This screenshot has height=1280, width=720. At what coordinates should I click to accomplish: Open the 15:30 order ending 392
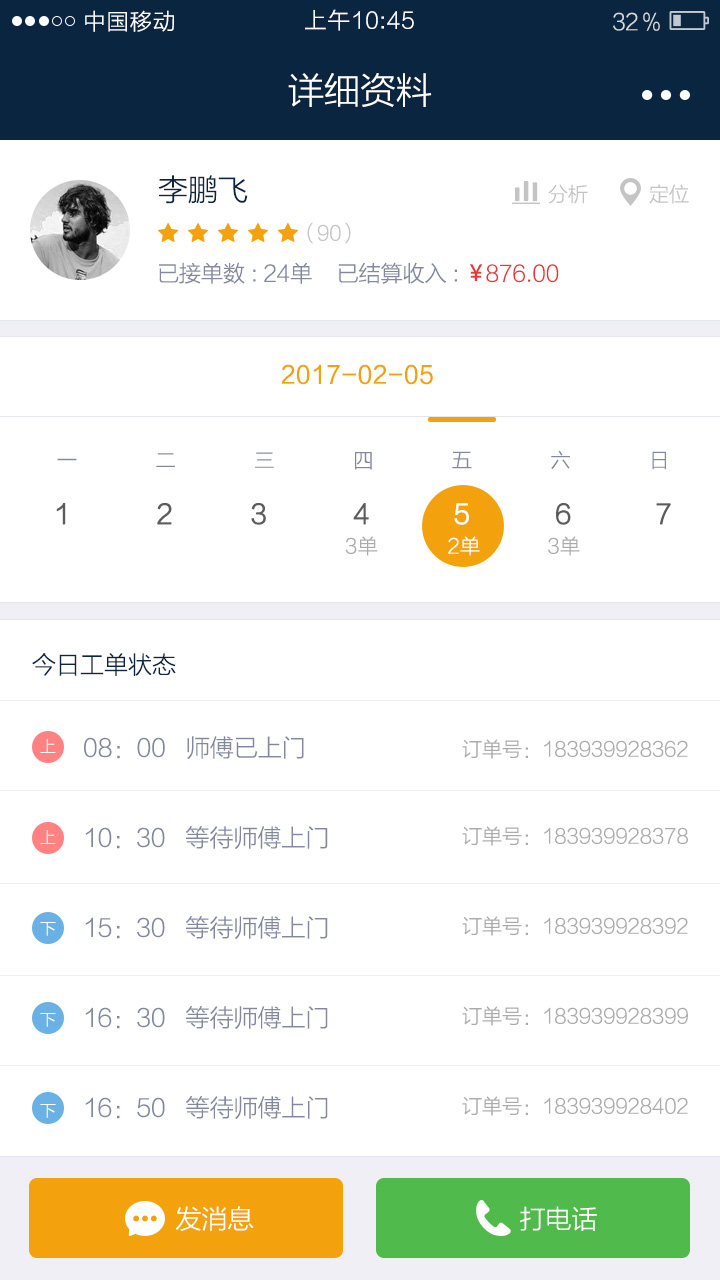[x=360, y=927]
